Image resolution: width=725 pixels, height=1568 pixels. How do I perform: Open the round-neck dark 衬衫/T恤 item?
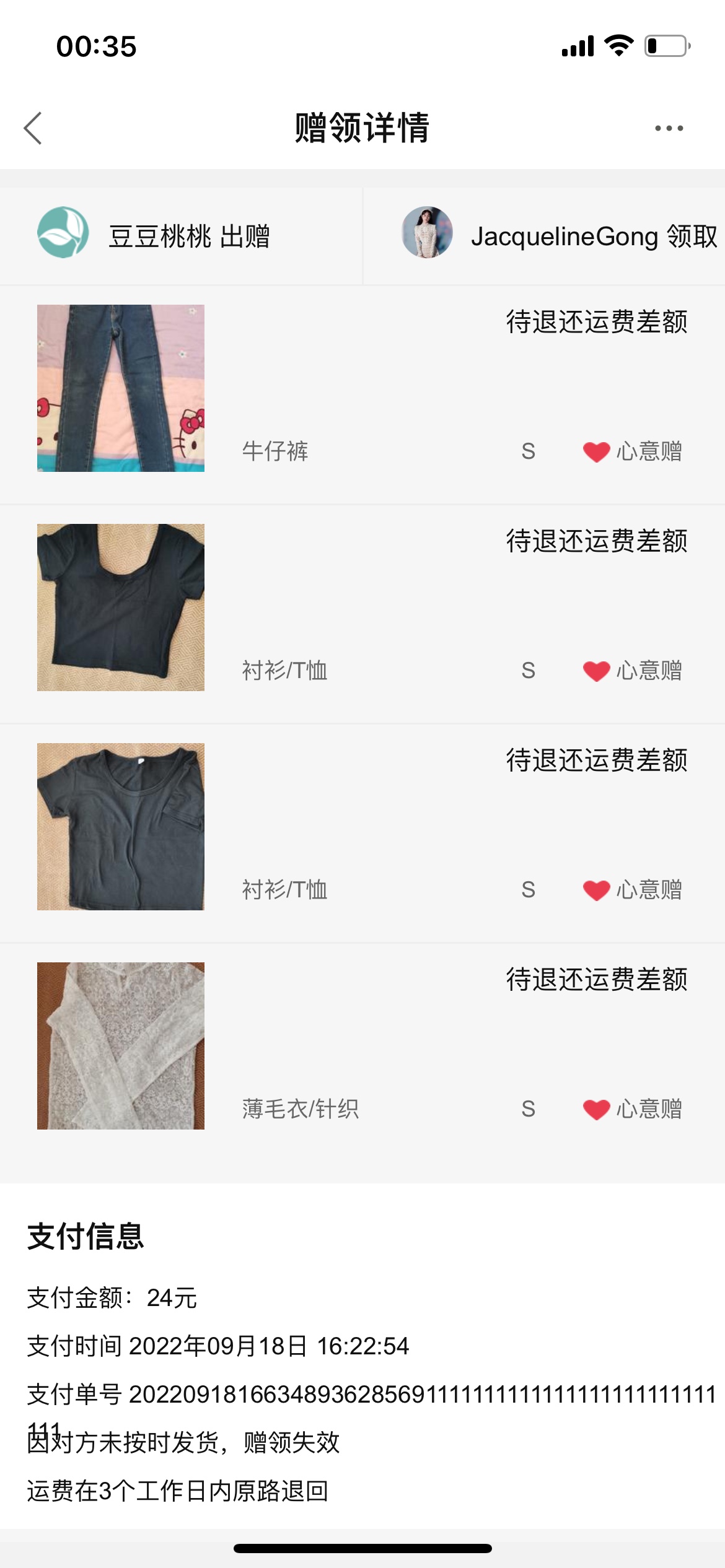[x=121, y=827]
